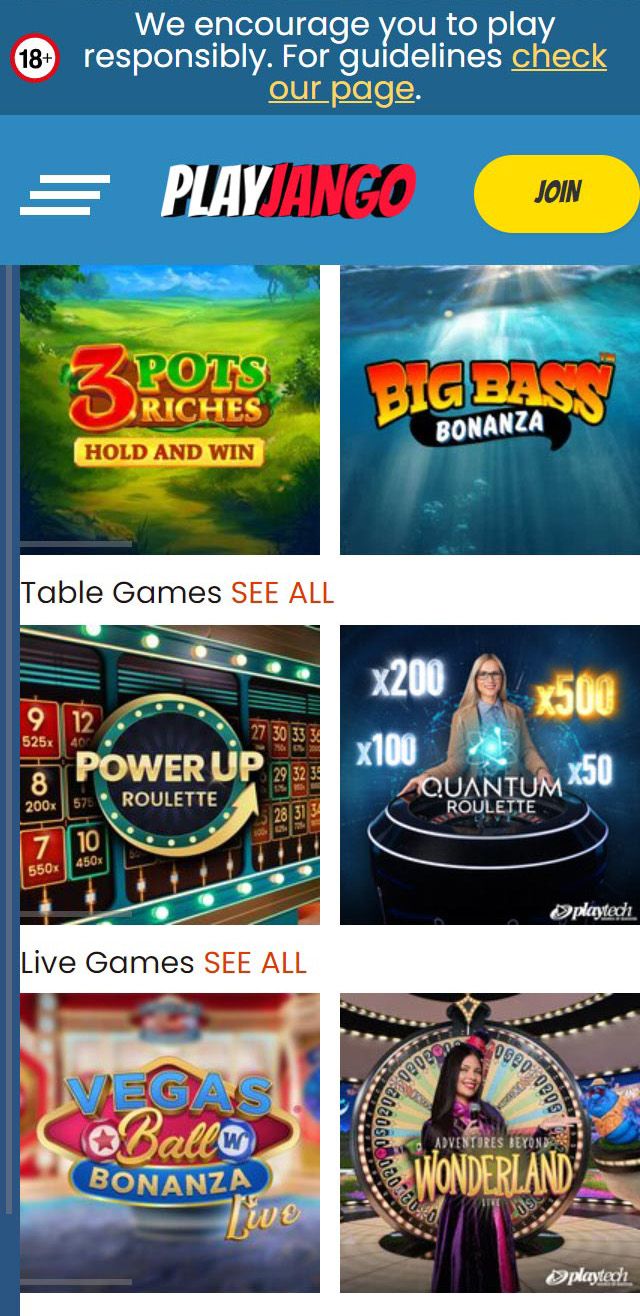Image resolution: width=640 pixels, height=1316 pixels.
Task: Launch Adventures Beyond Wonderland
Action: (x=490, y=1142)
